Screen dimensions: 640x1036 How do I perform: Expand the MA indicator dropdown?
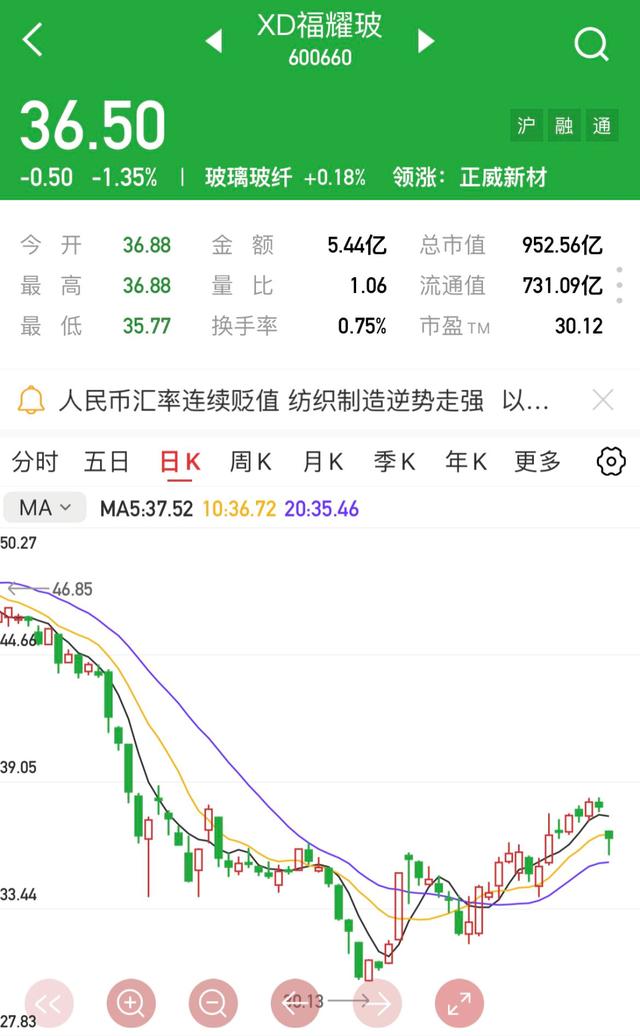[46, 508]
